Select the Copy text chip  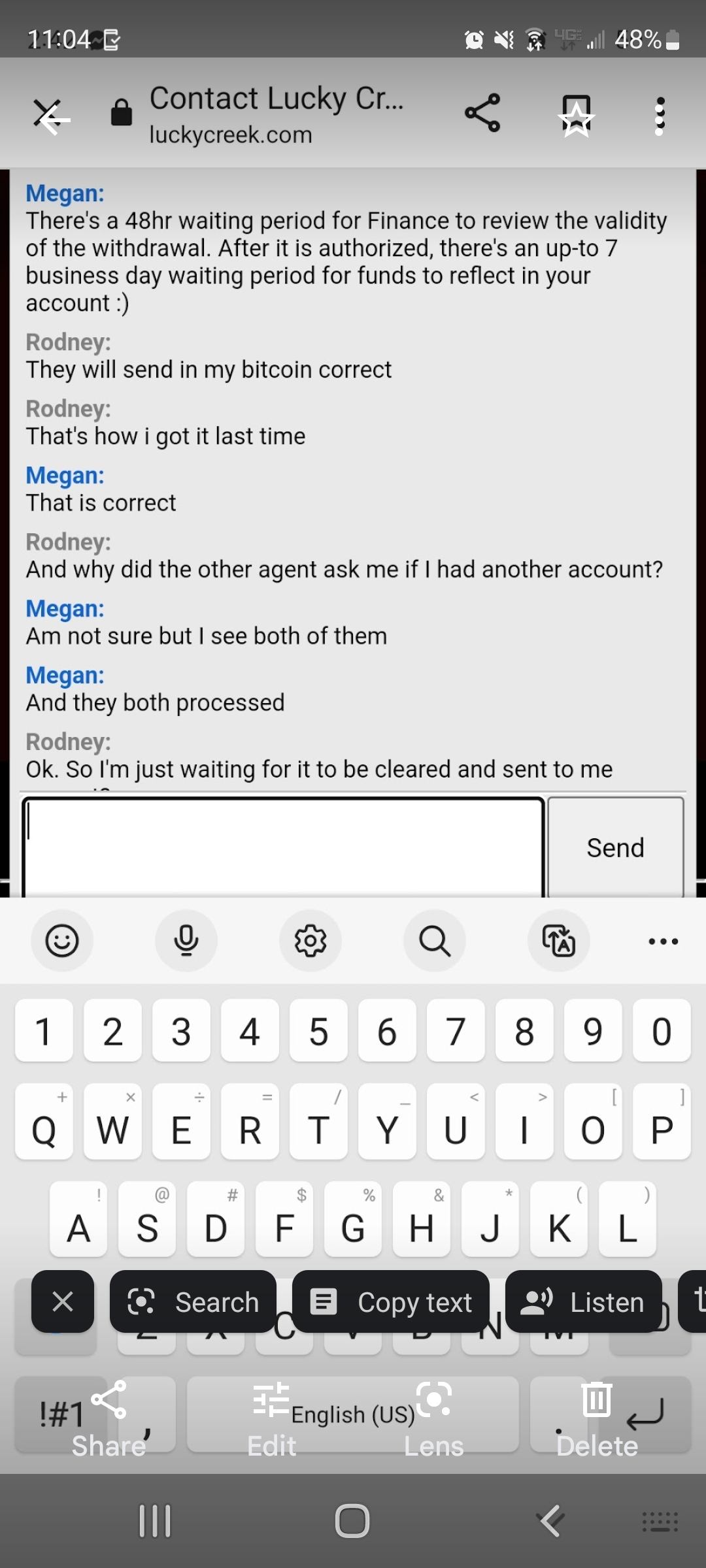tap(391, 1302)
